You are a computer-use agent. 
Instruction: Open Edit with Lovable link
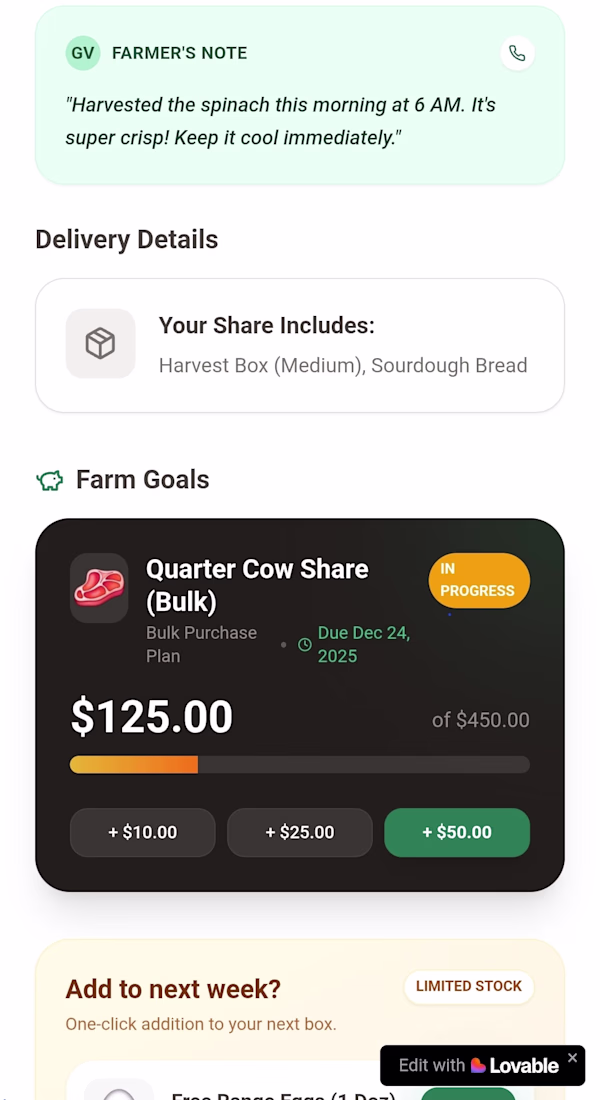point(478,1066)
